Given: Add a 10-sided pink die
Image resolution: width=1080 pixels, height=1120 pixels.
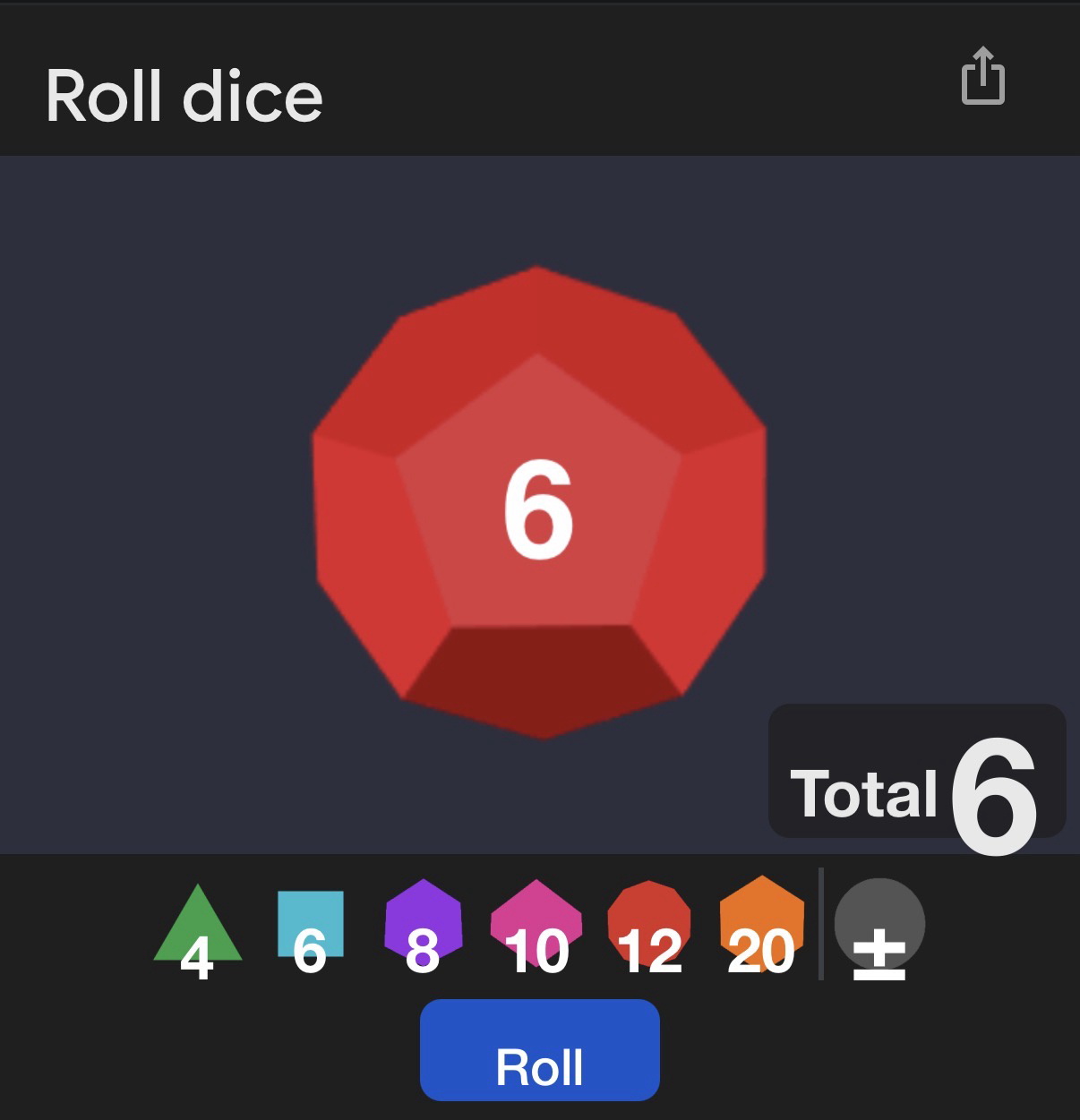Looking at the screenshot, I should click(x=536, y=929).
